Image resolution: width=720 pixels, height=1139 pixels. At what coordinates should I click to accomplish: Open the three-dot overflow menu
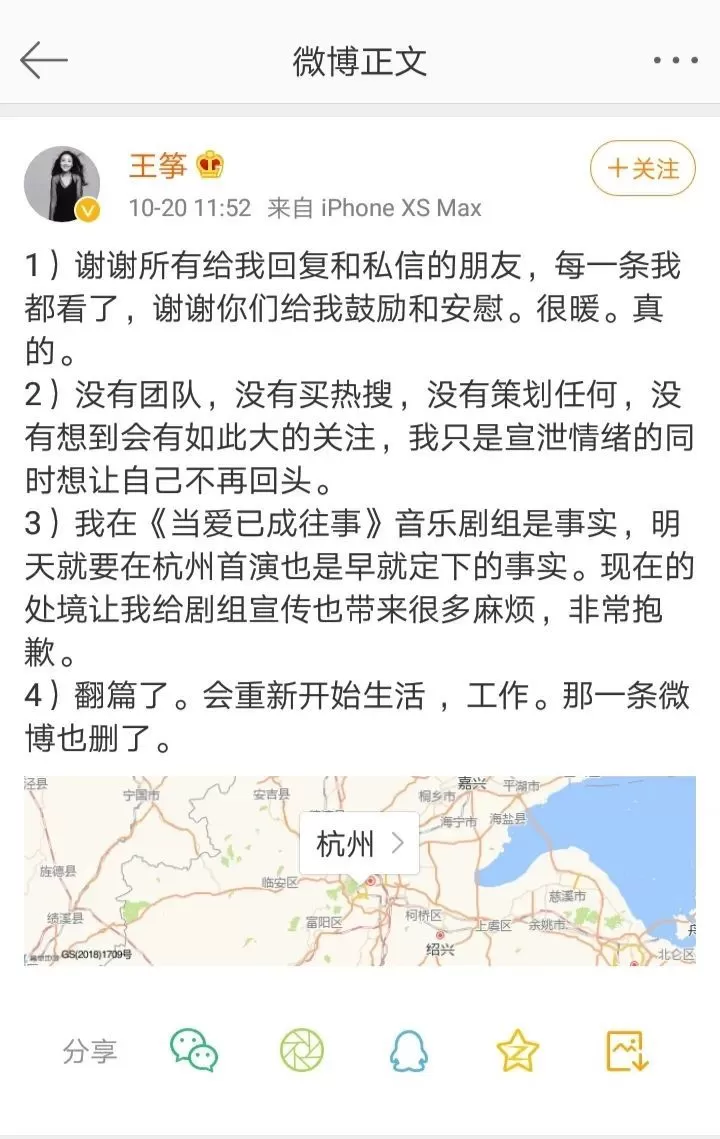tap(675, 60)
